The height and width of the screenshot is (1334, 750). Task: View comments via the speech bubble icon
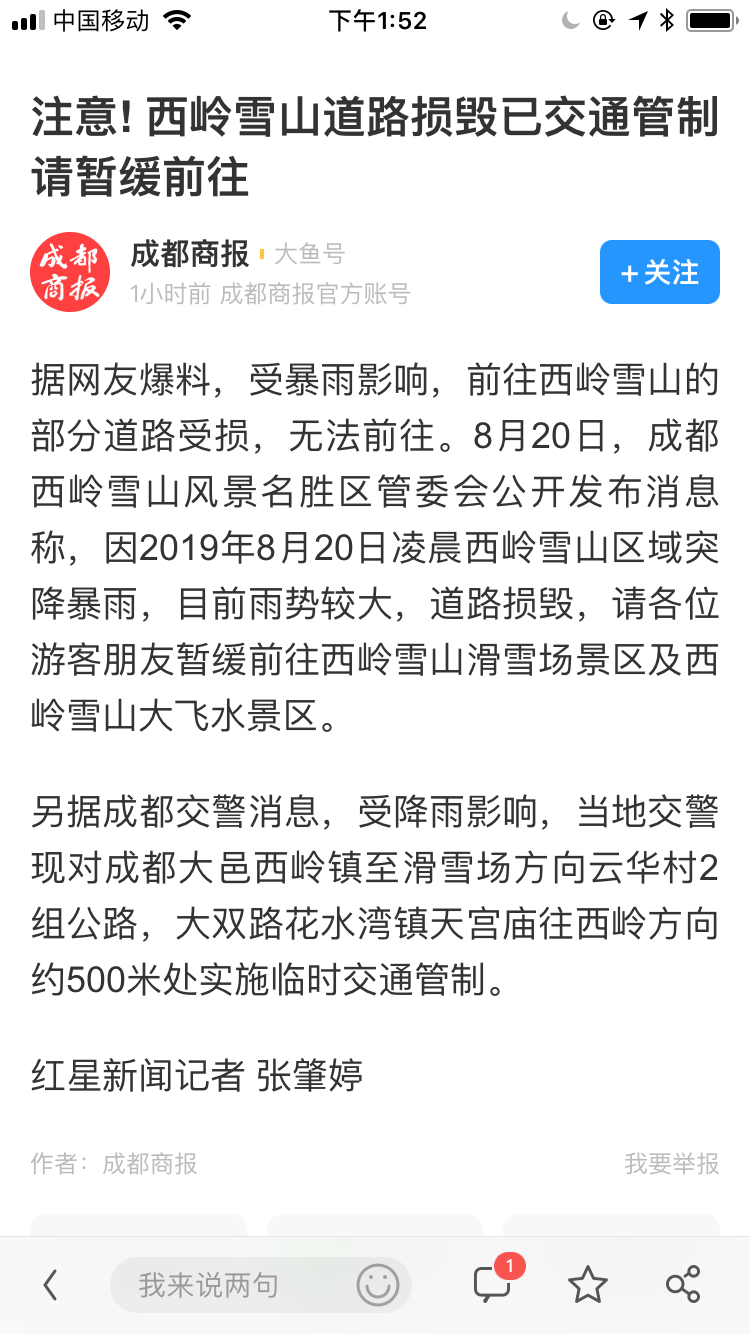click(492, 1284)
